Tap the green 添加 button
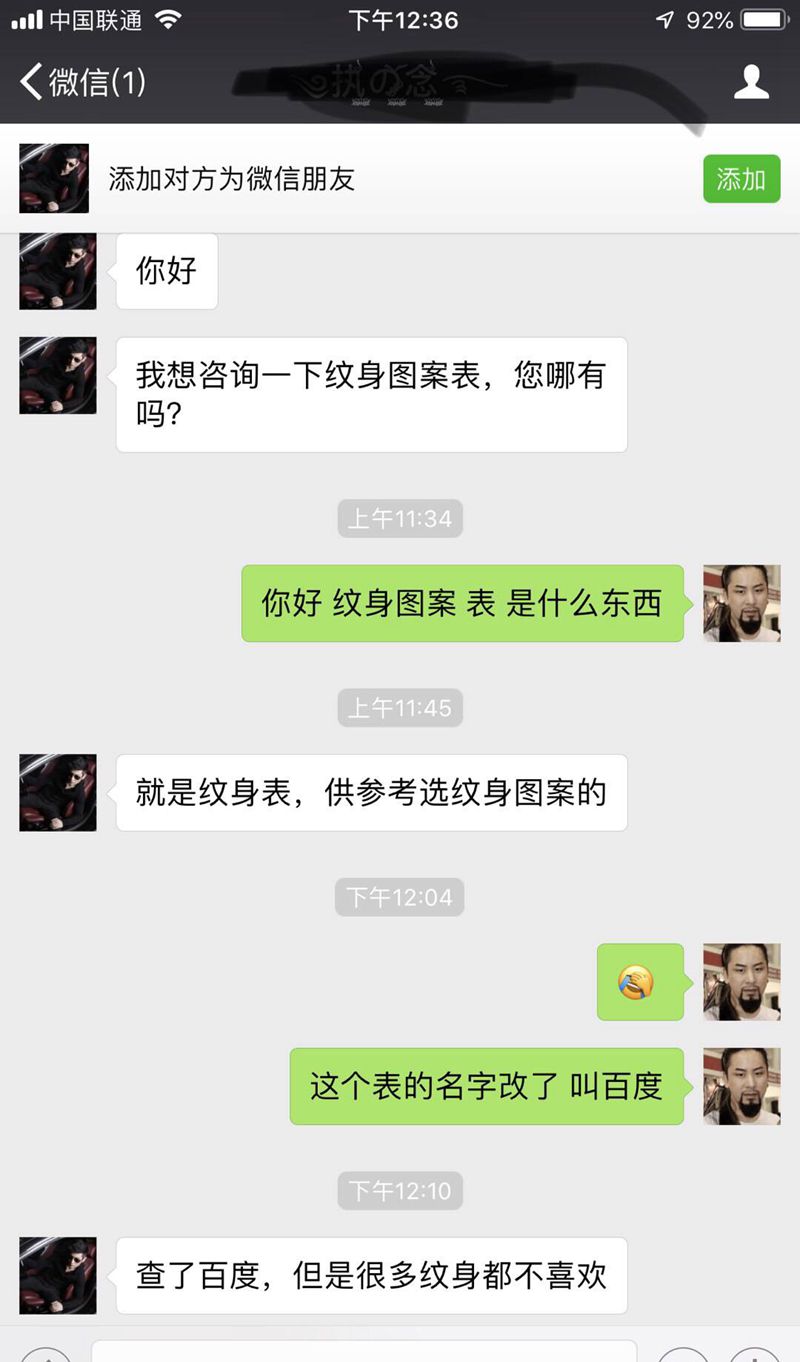This screenshot has height=1362, width=800. coord(741,179)
